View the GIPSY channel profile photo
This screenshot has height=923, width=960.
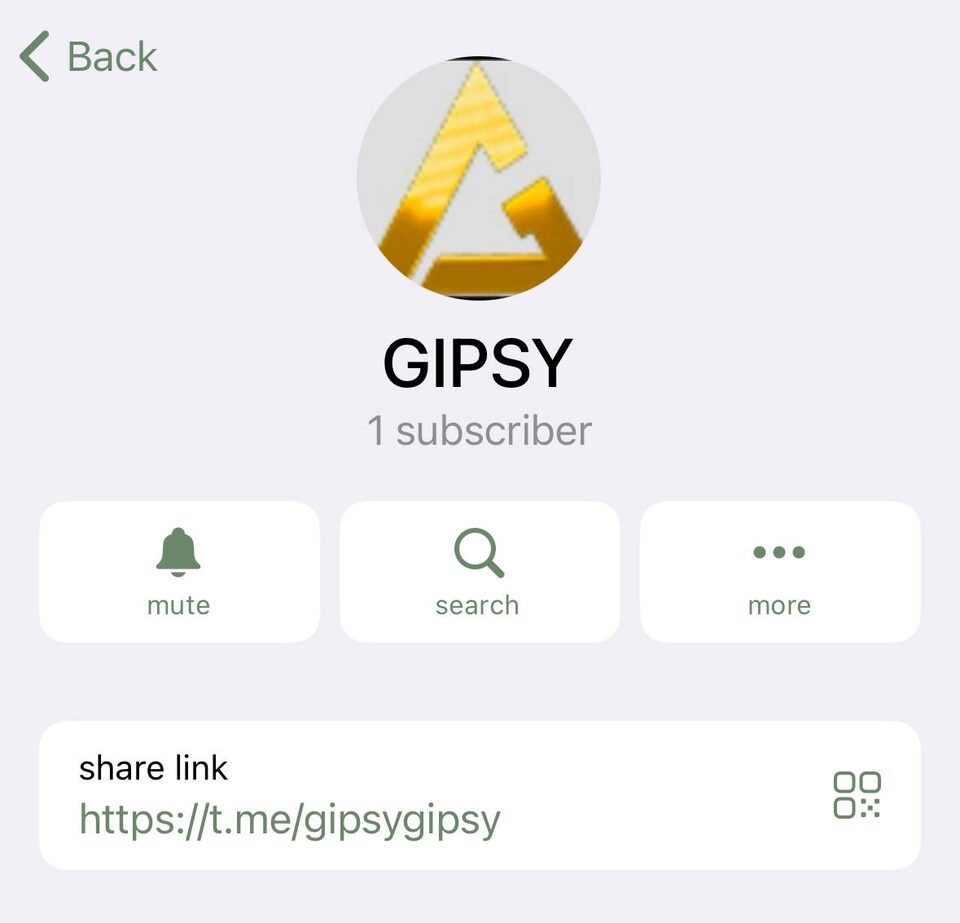tap(479, 178)
